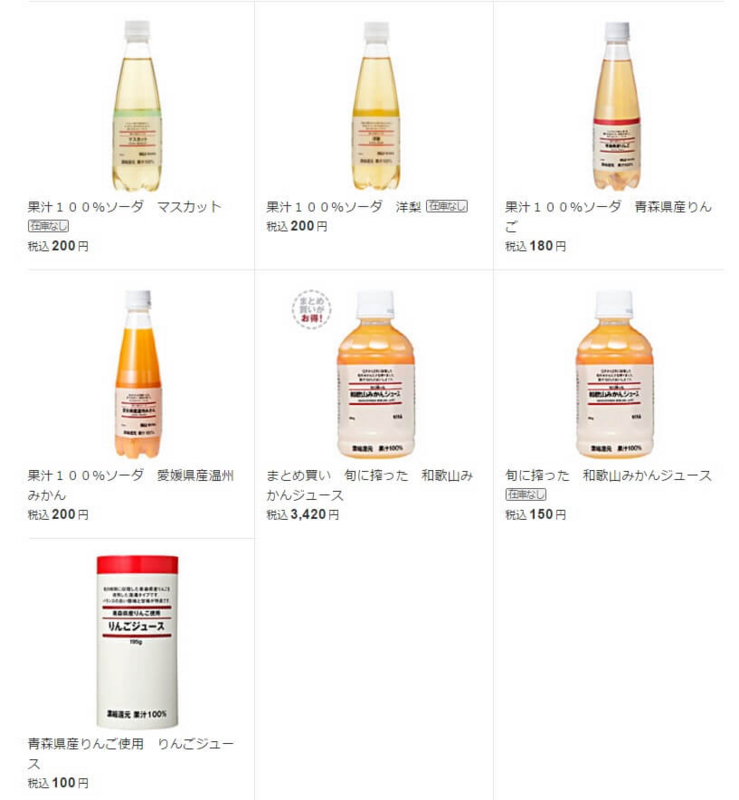Viewport: 739px width, 800px height.
Task: Open 果汁100%ソーダ マスカット product
Action: point(124,207)
